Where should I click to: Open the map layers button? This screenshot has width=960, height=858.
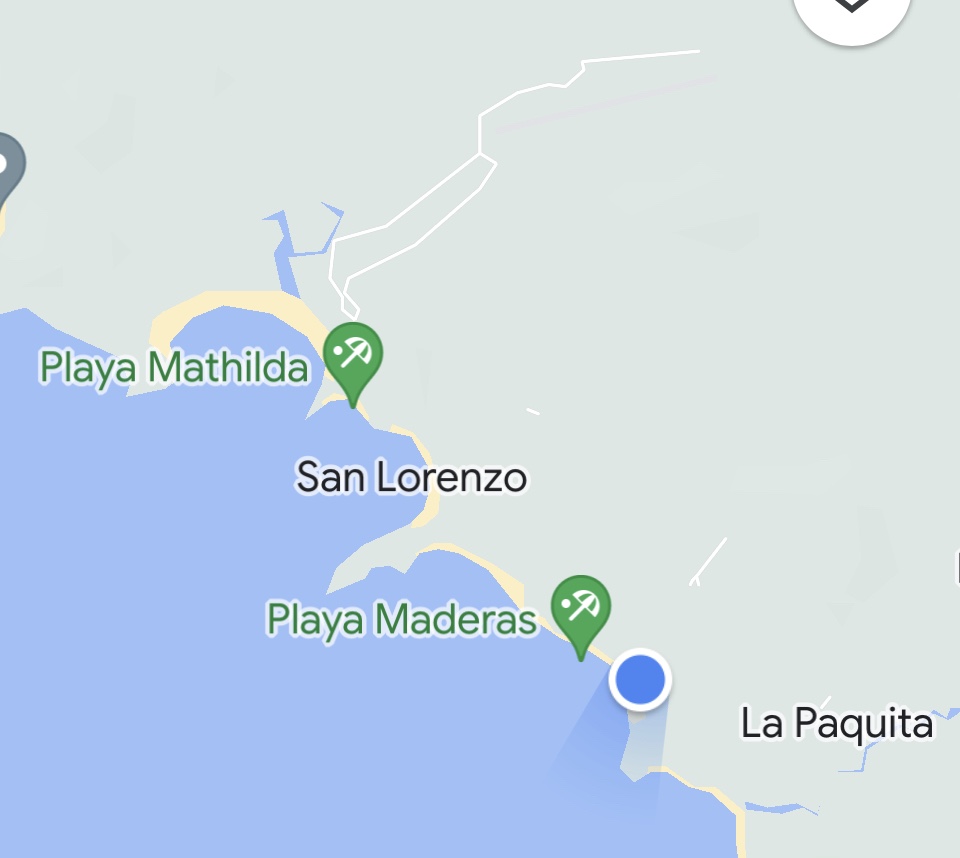[851, 10]
